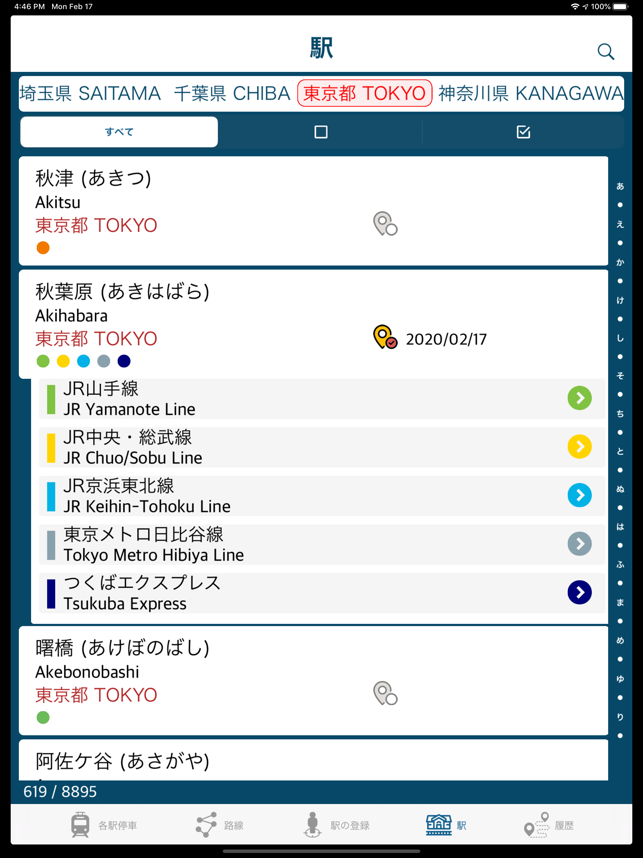
Task: Select the 東京都 TOKYO prefecture tab
Action: tap(364, 93)
